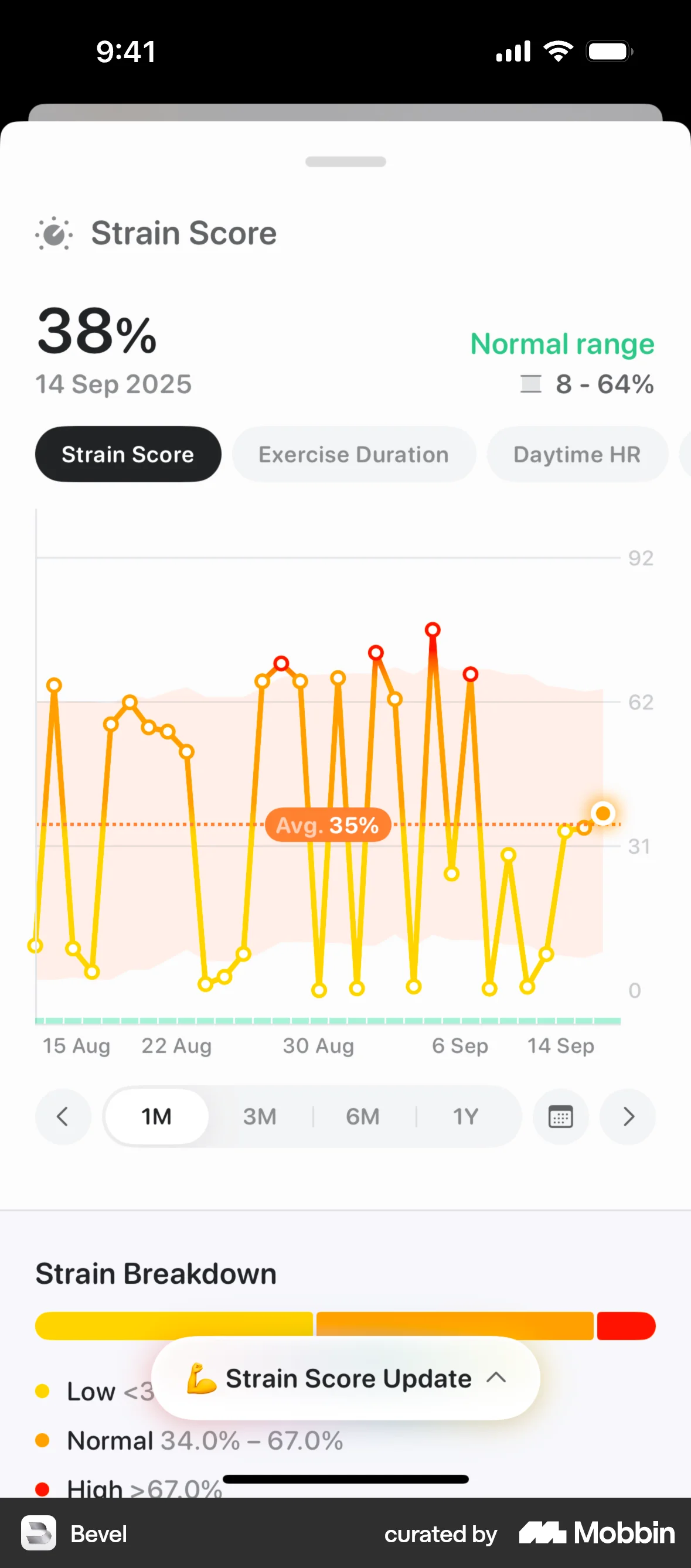Click the bar chart icon beside normal range

530,383
